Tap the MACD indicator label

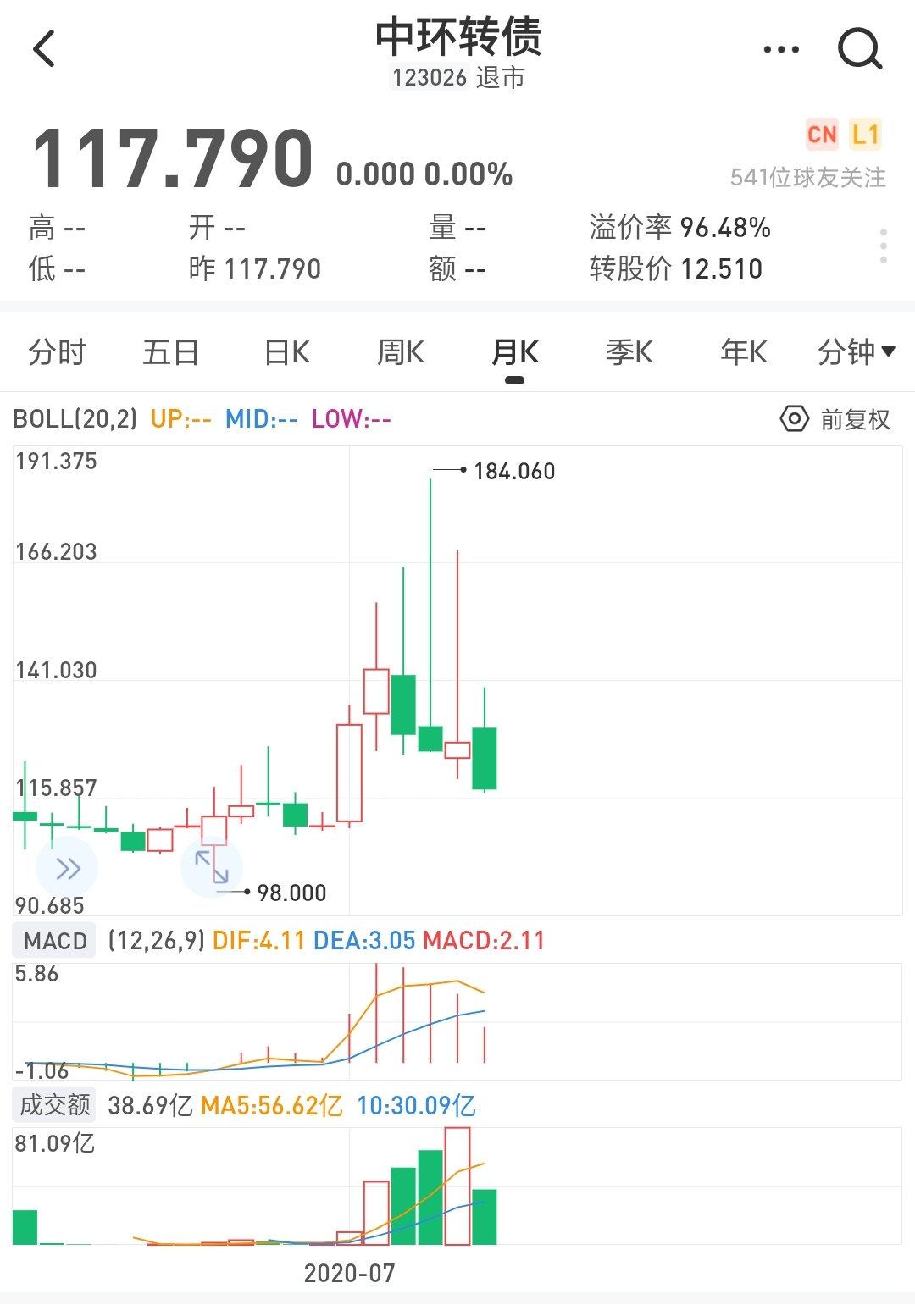tap(55, 941)
